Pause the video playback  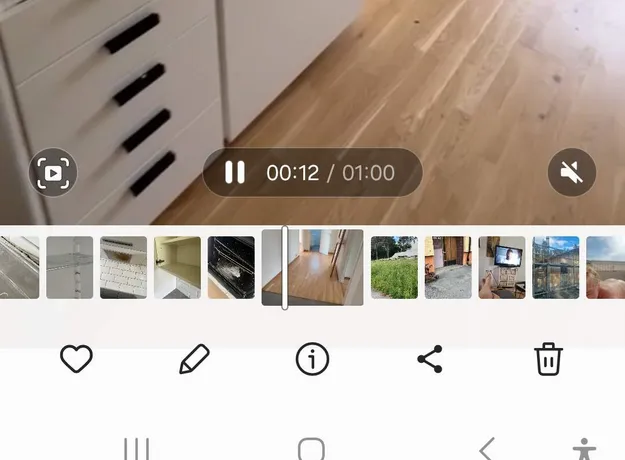coord(235,172)
